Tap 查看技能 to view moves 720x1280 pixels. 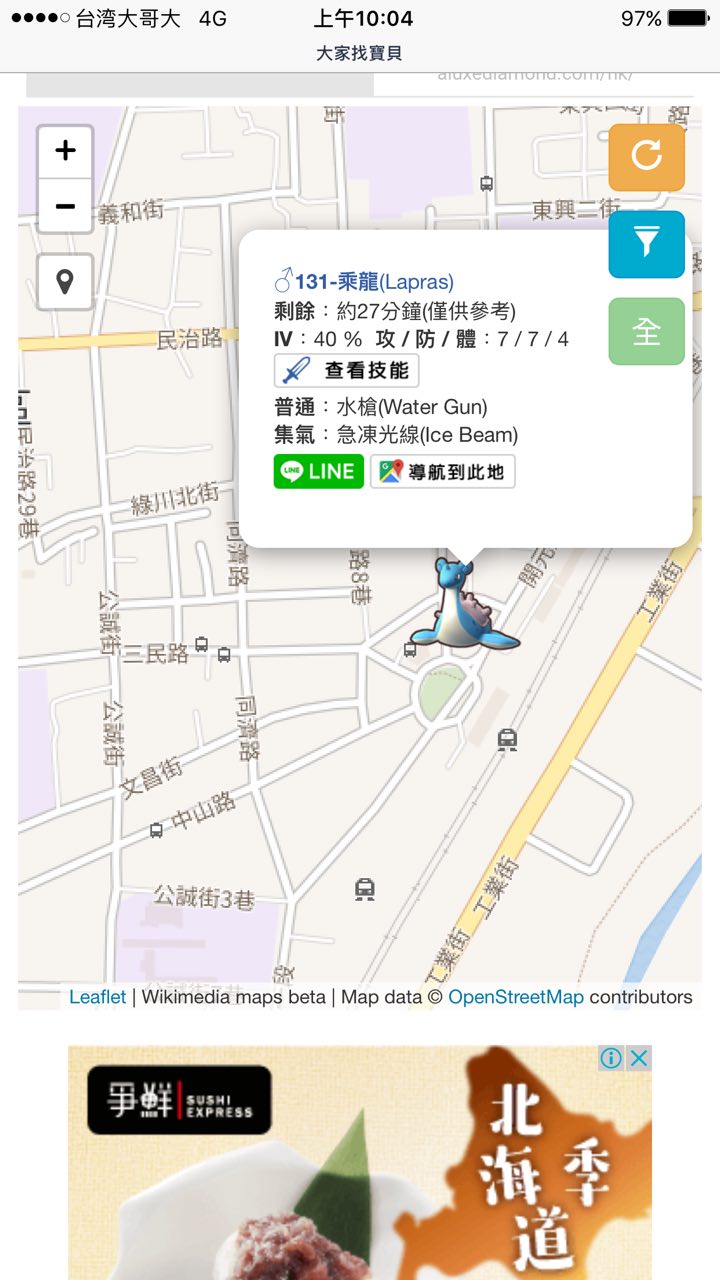coord(347,371)
